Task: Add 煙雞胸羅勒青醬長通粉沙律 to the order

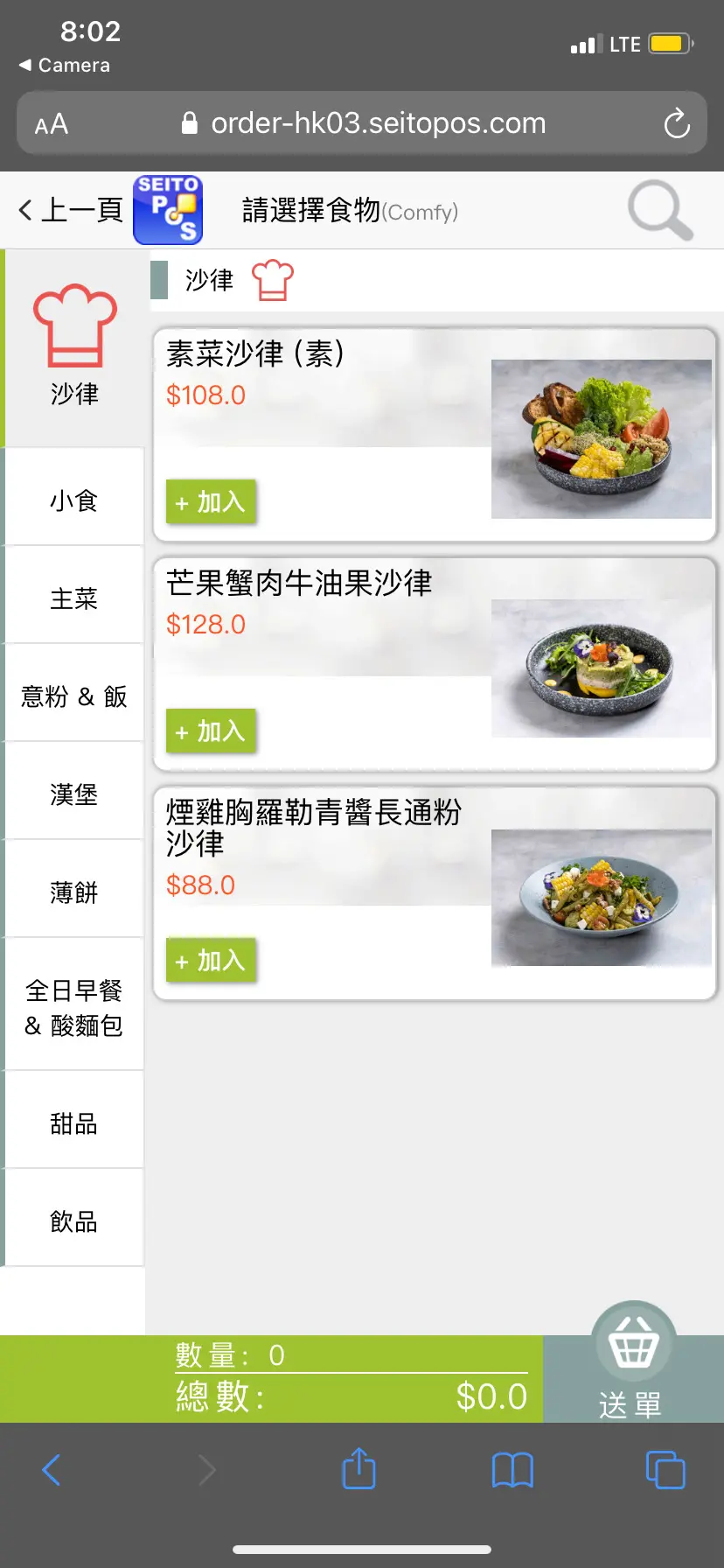Action: (x=211, y=961)
